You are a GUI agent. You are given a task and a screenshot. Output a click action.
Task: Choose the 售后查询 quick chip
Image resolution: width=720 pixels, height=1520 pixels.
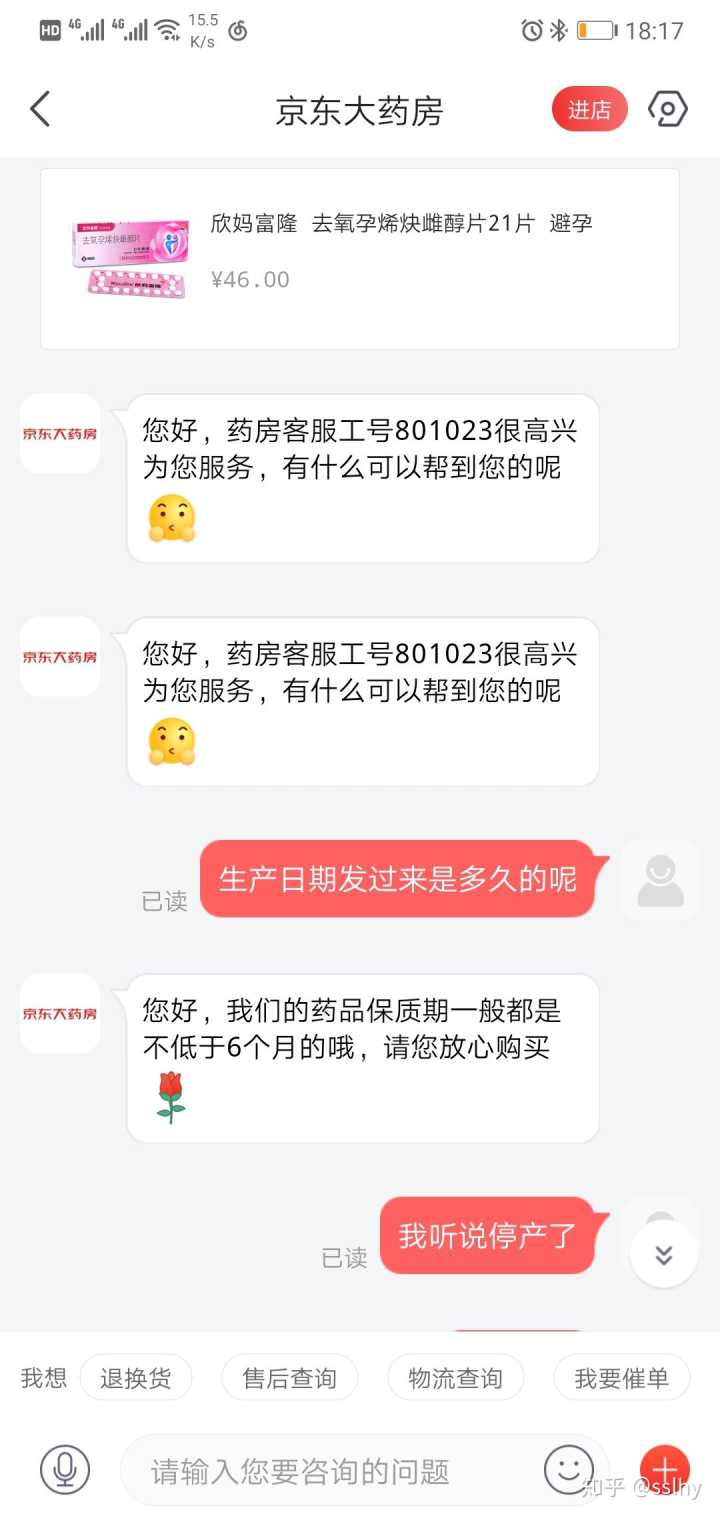[x=289, y=1379]
